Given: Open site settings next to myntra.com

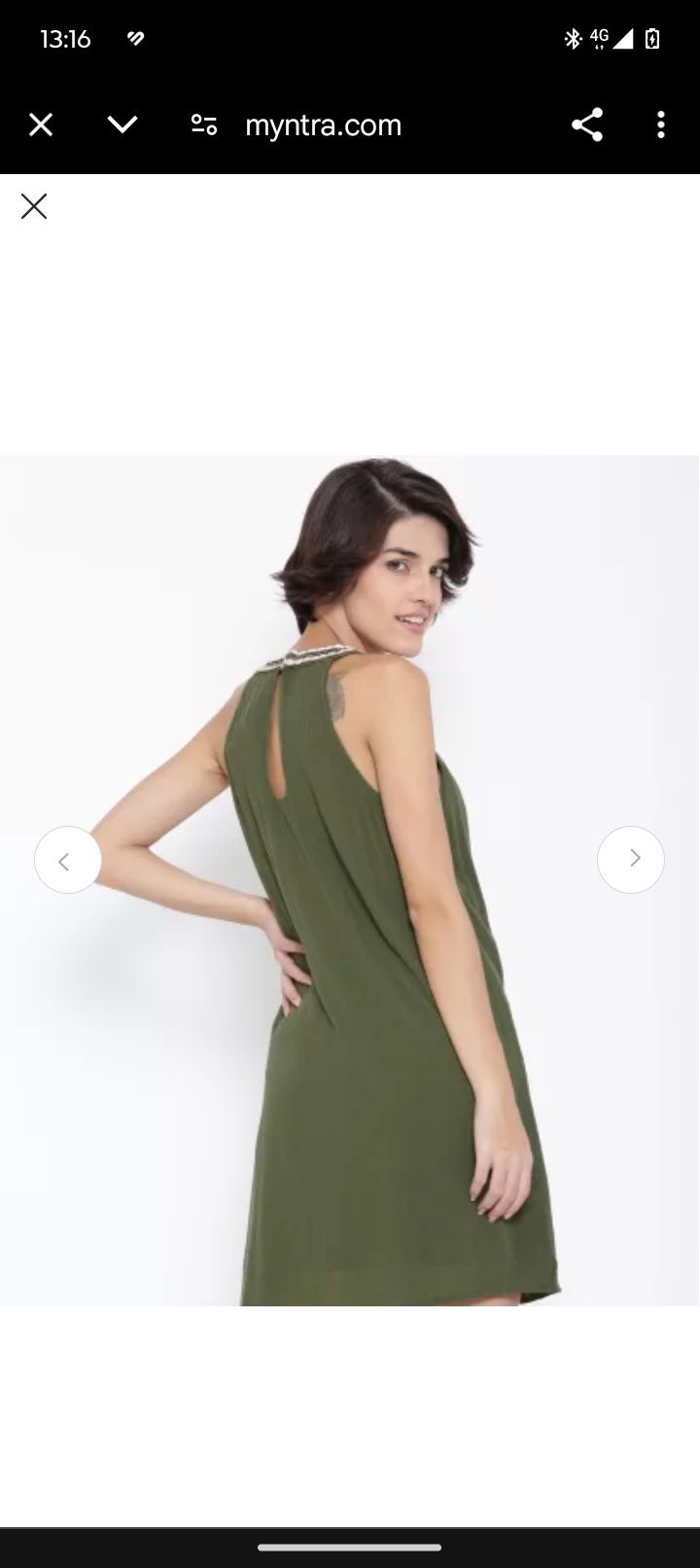Looking at the screenshot, I should 204,125.
